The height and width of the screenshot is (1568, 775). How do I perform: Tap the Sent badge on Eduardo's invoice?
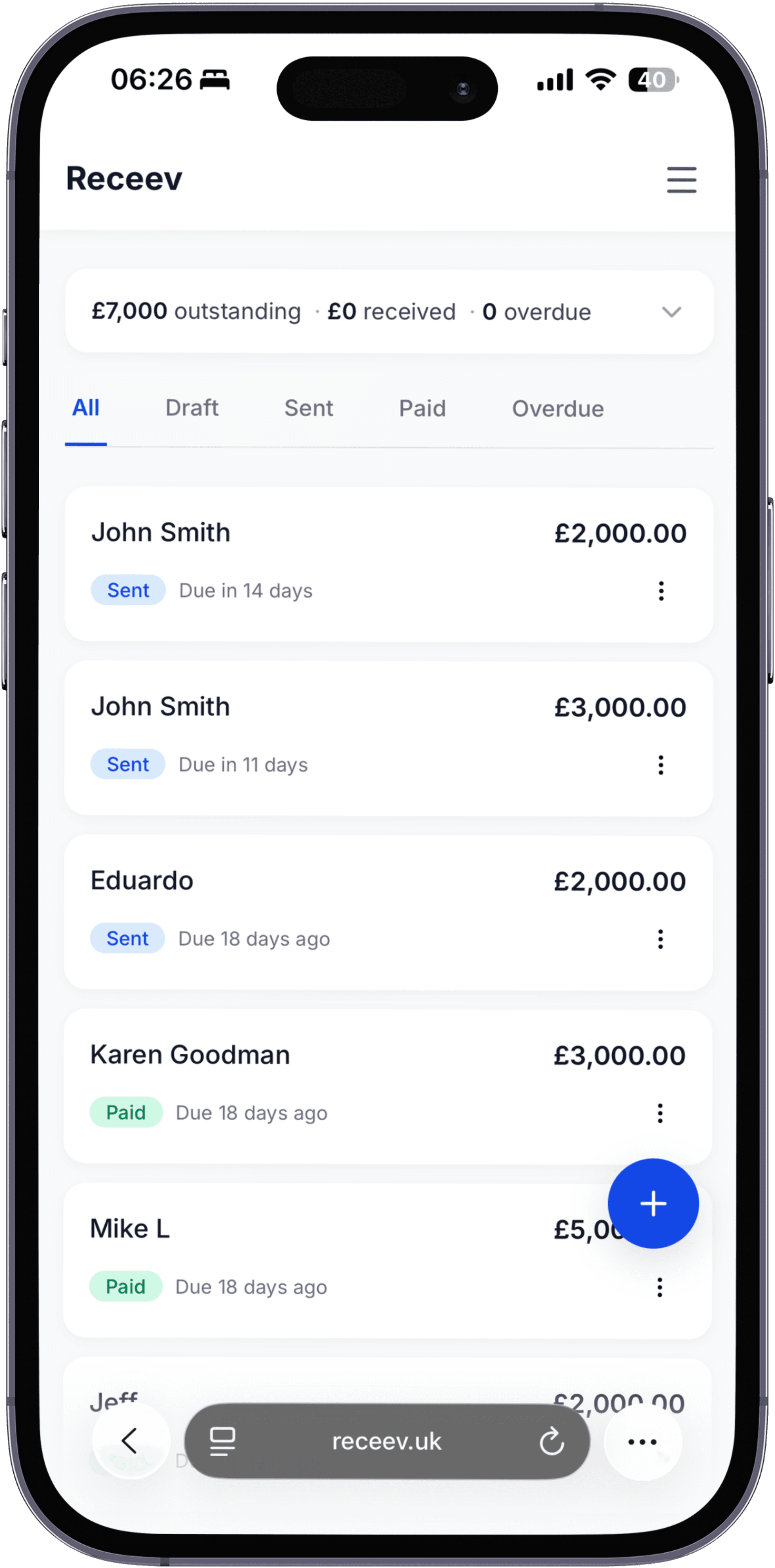(x=127, y=938)
